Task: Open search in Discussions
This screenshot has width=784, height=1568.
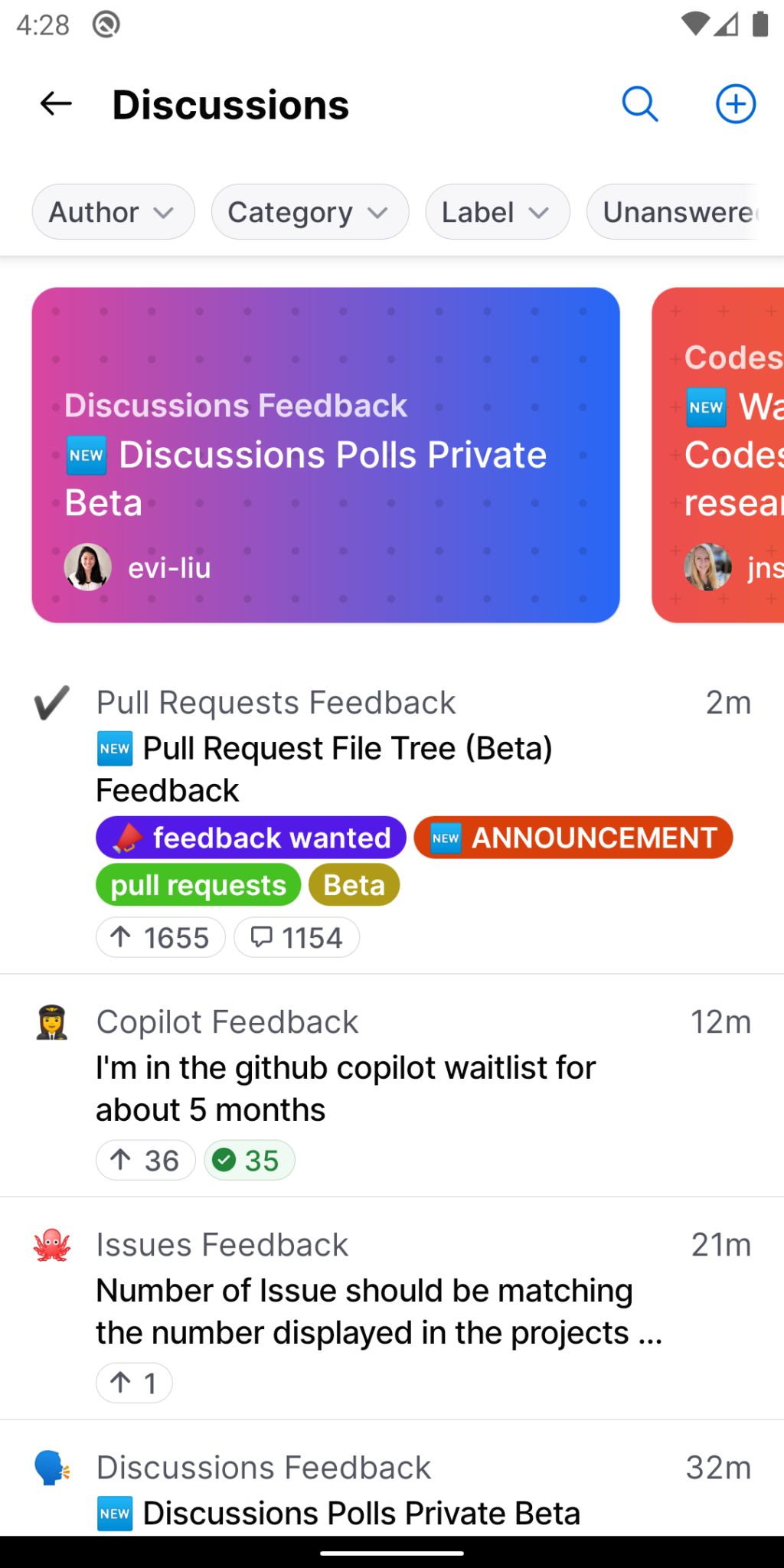Action: coord(640,104)
